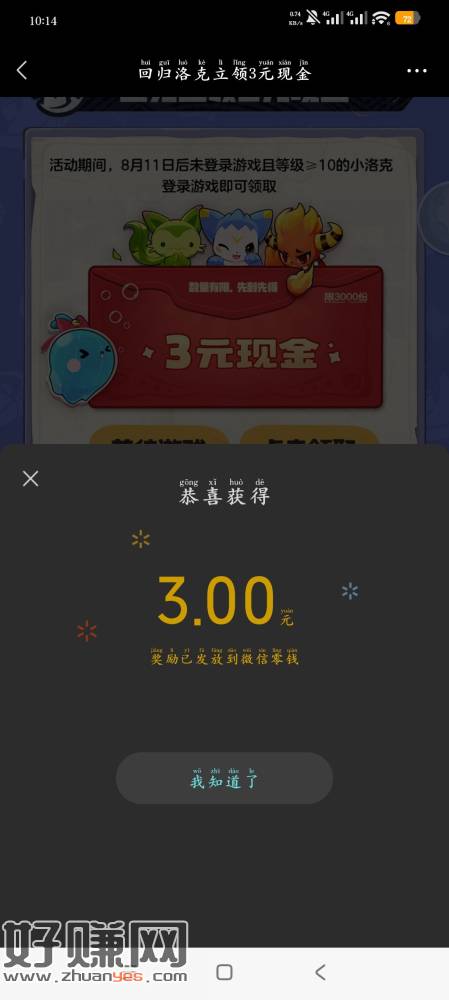Screen dimensions: 449x1000
Task: Open the three-dot overflow menu
Action: (416, 71)
